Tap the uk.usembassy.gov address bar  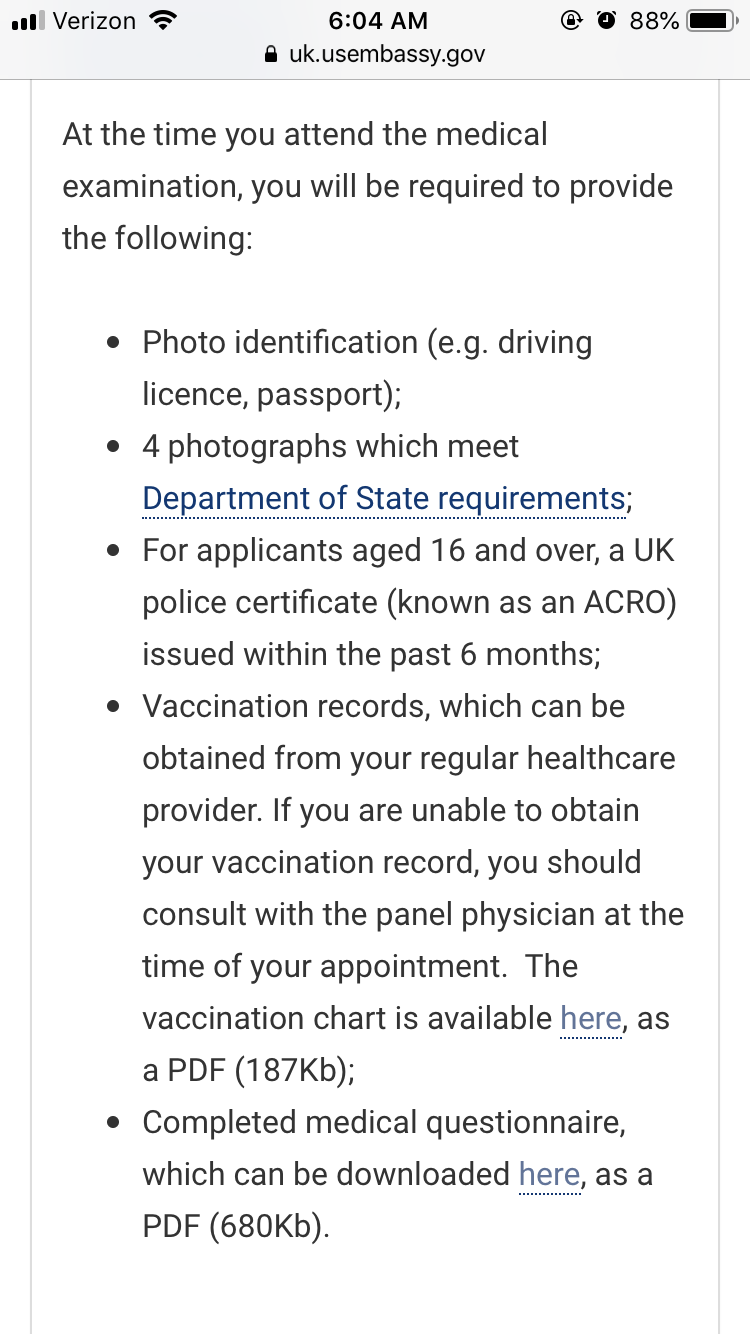tap(375, 54)
